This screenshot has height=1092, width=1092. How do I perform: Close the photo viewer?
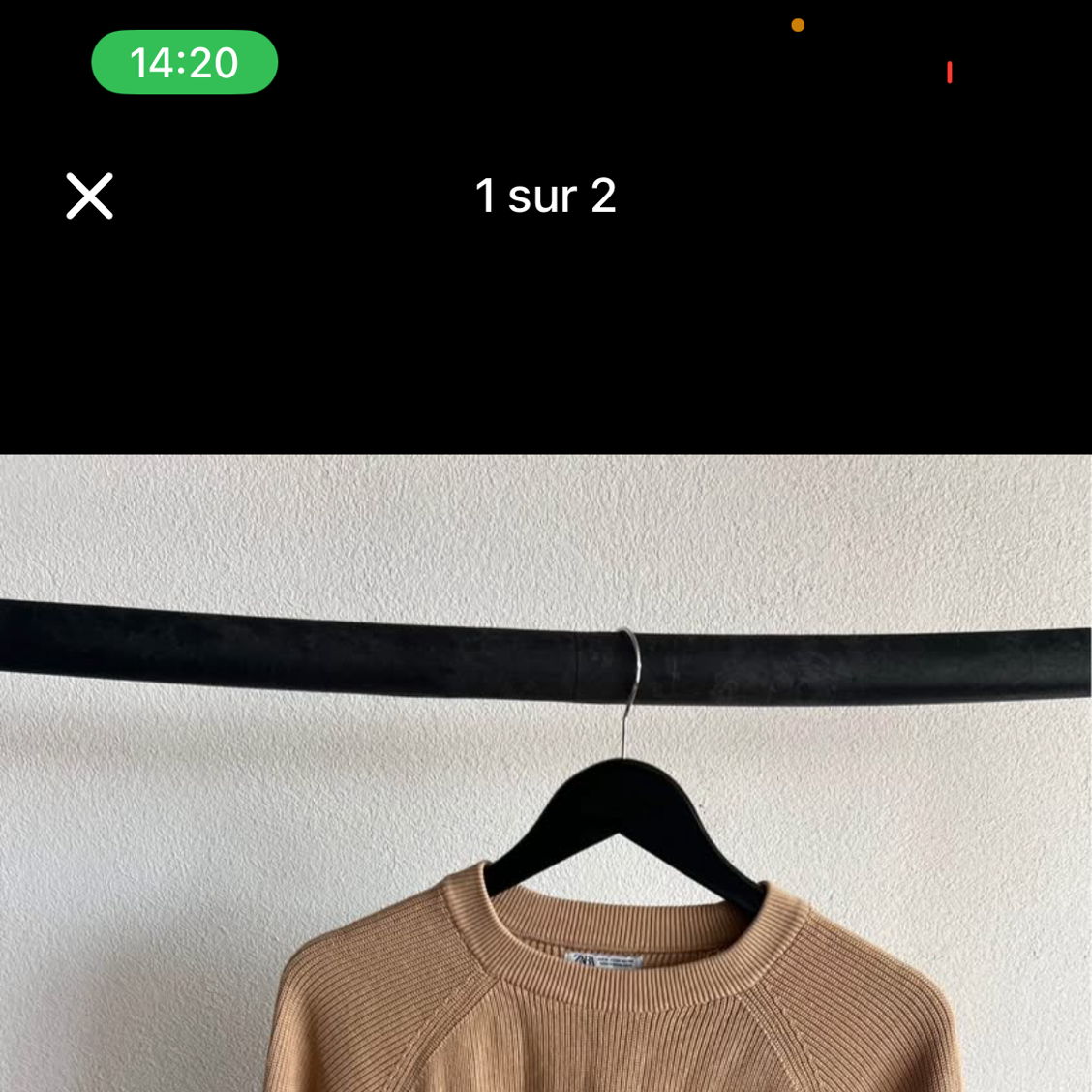89,197
